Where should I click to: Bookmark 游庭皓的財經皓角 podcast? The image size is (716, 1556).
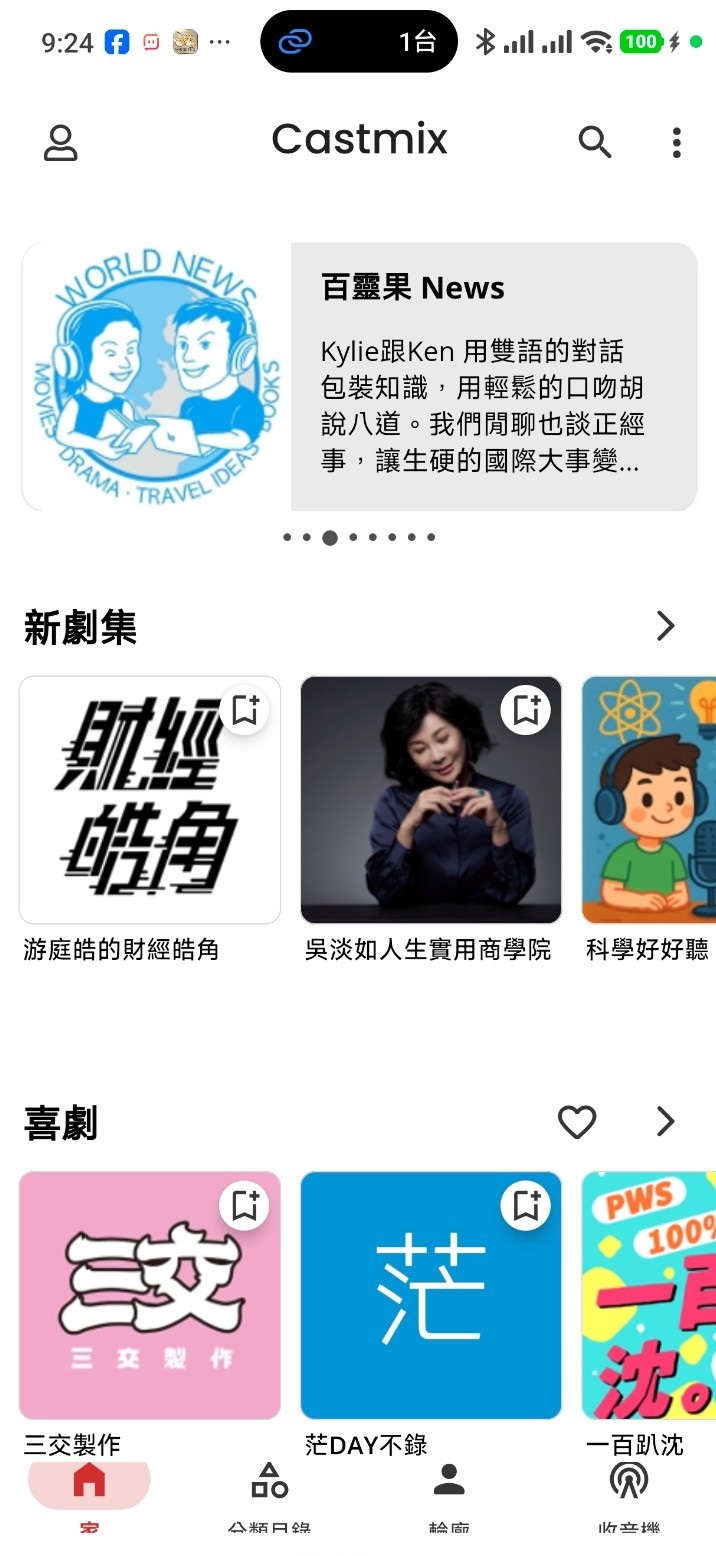tap(245, 711)
